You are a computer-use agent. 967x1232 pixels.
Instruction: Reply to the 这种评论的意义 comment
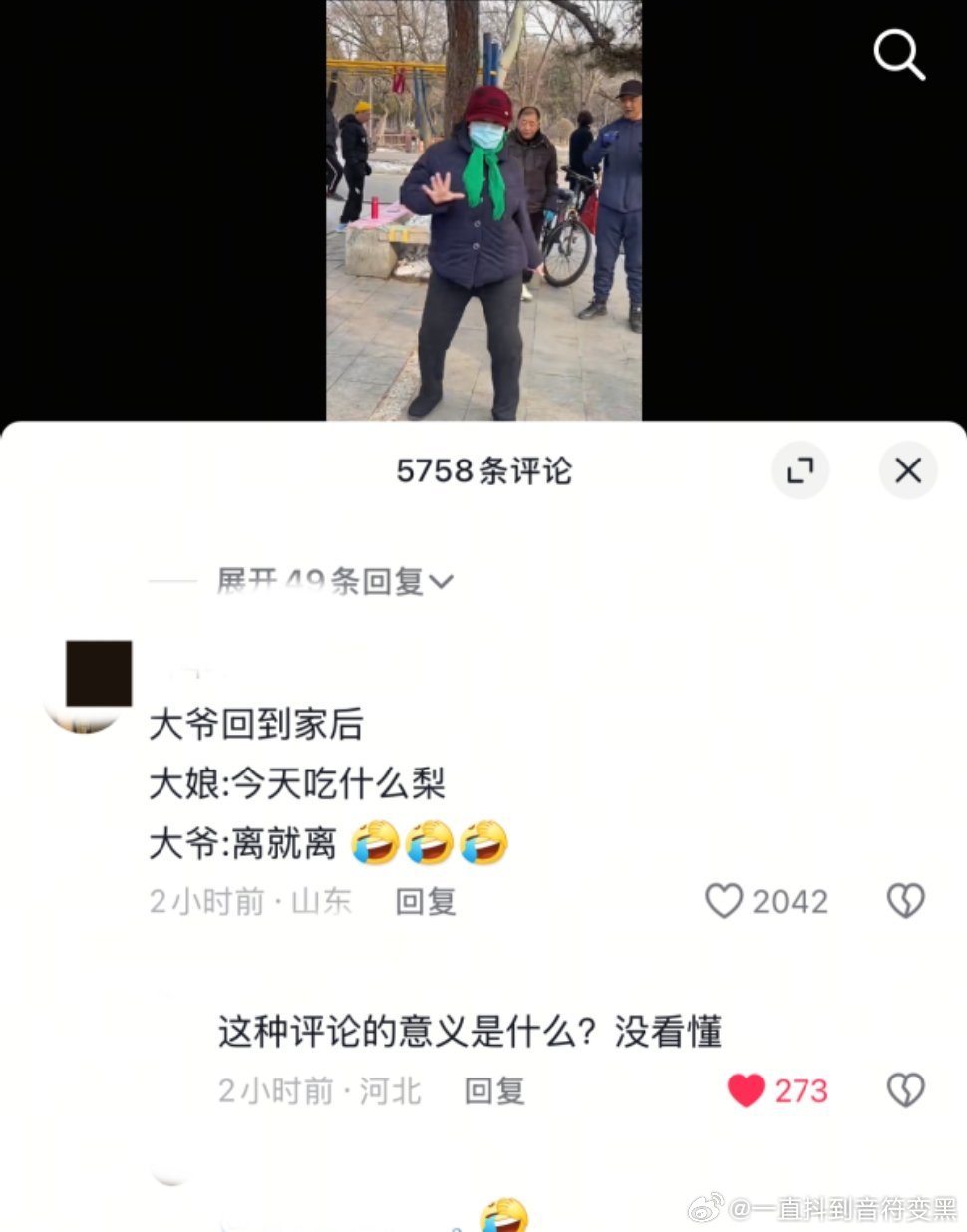493,1091
